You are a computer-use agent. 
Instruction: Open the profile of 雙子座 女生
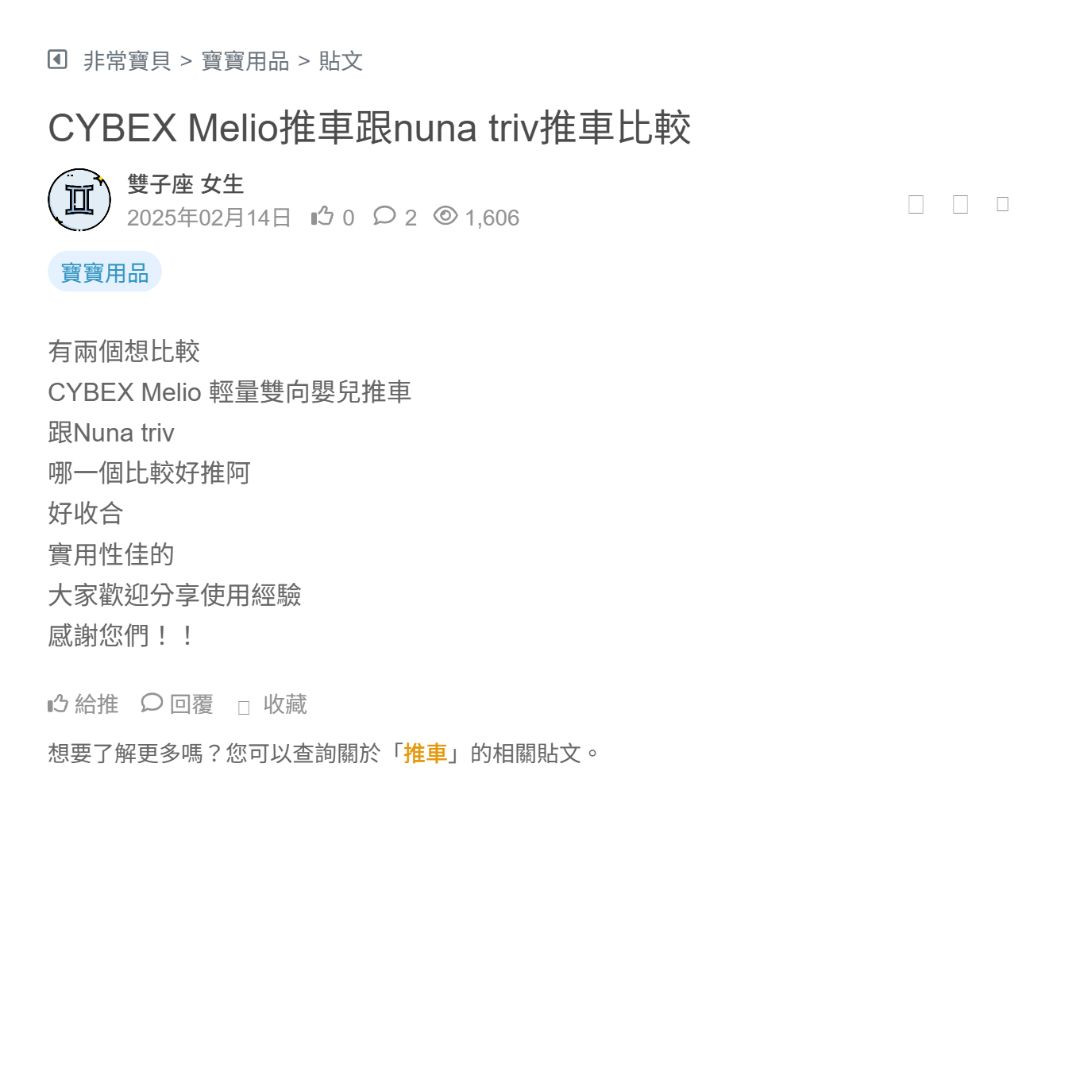pos(185,184)
